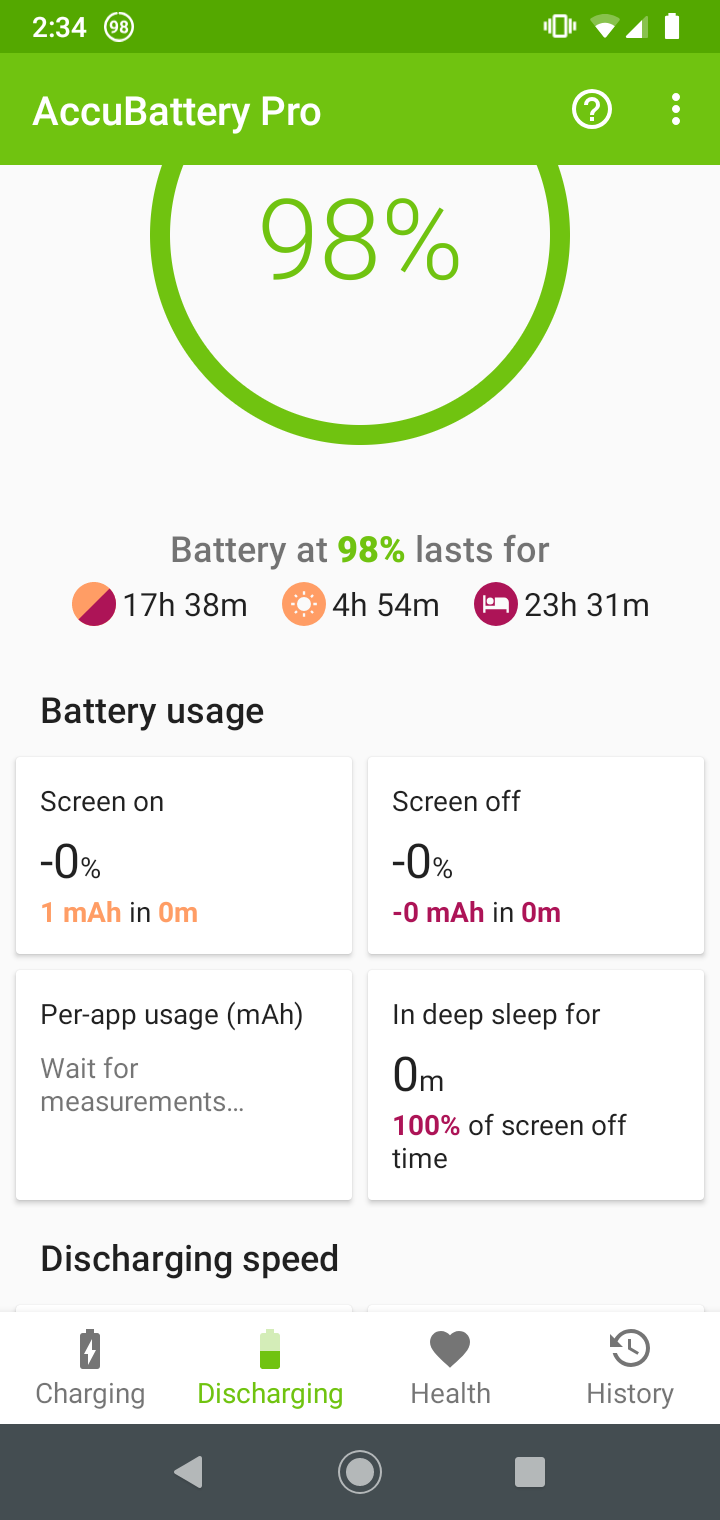Image resolution: width=720 pixels, height=1520 pixels.
Task: Tap the system back button
Action: pos(188,1472)
